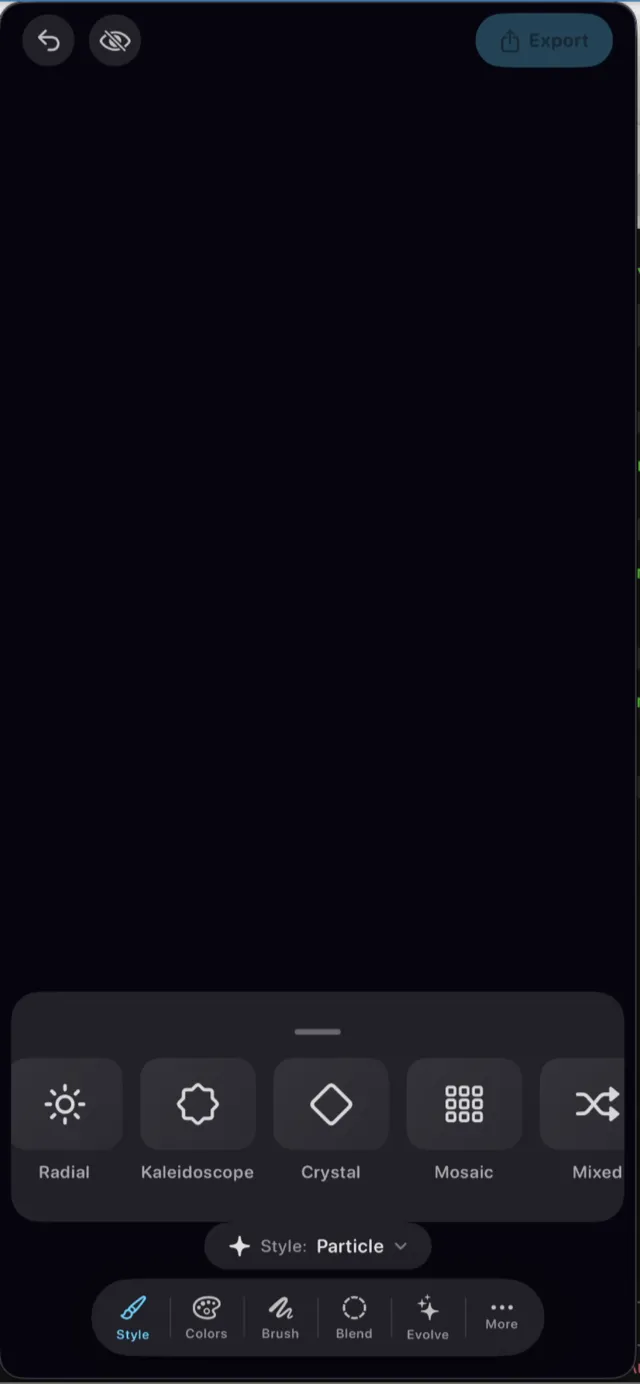
Task: Open the Blend tab
Action: (354, 1318)
